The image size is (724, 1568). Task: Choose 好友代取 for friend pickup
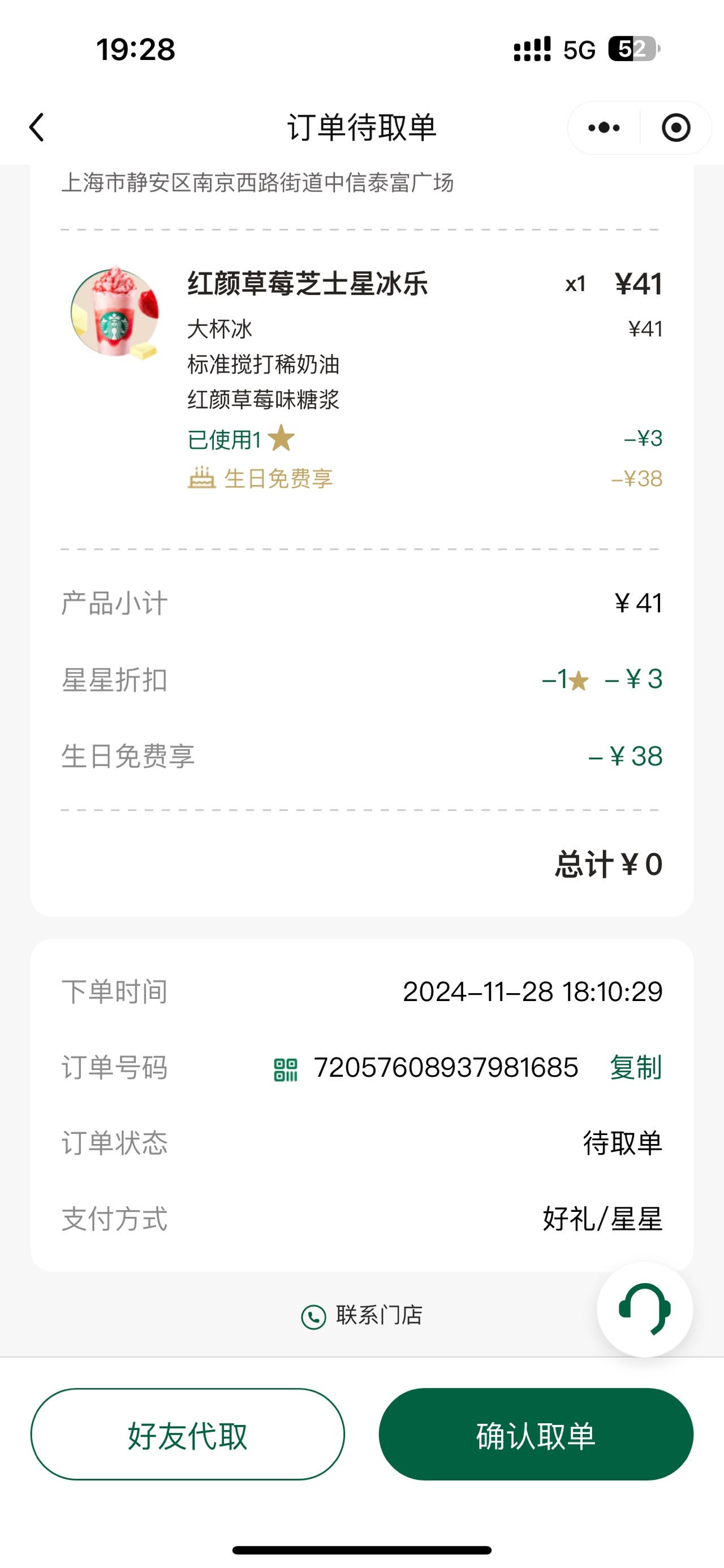click(188, 1434)
